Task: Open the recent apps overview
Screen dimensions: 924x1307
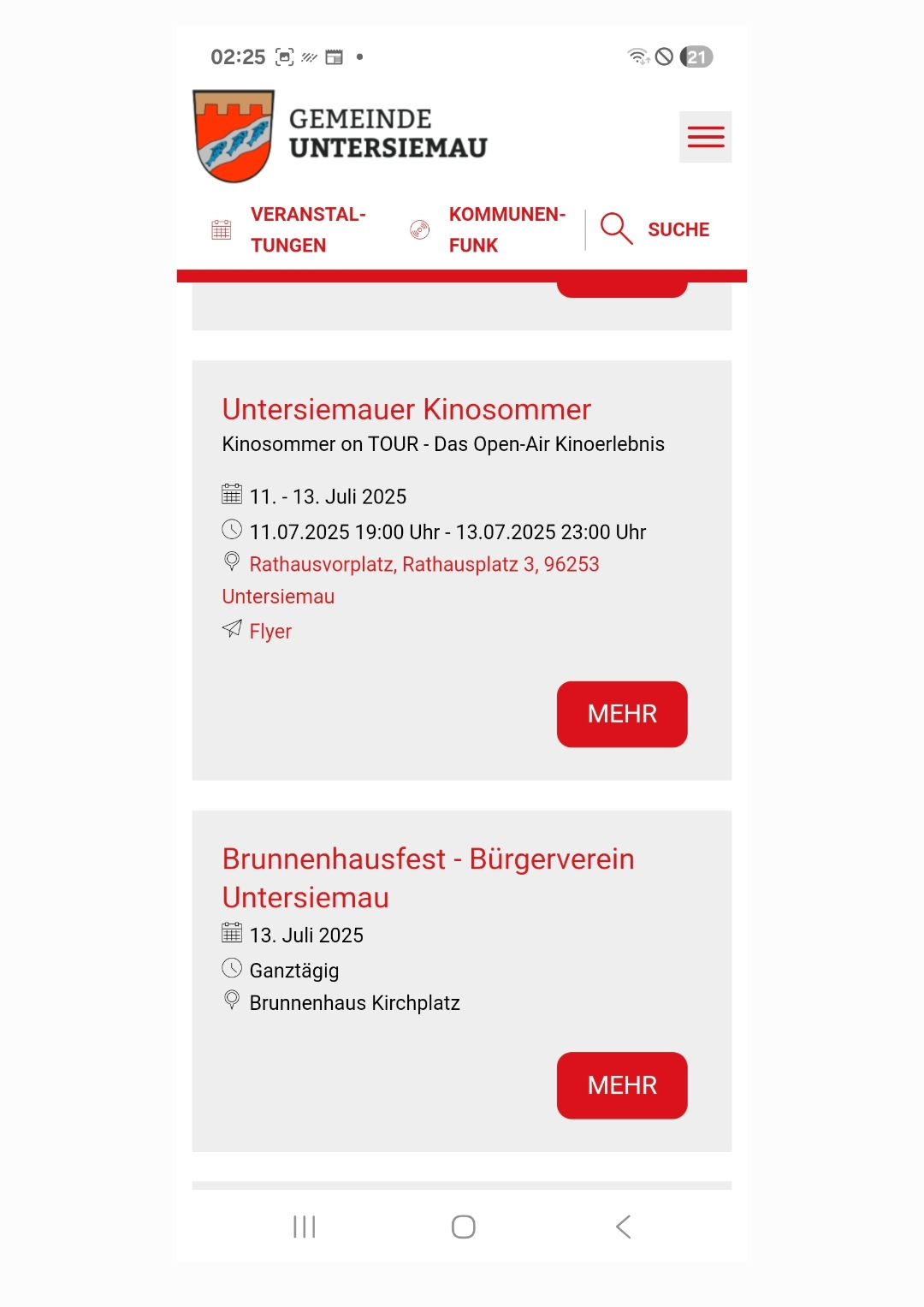Action: click(x=304, y=1227)
